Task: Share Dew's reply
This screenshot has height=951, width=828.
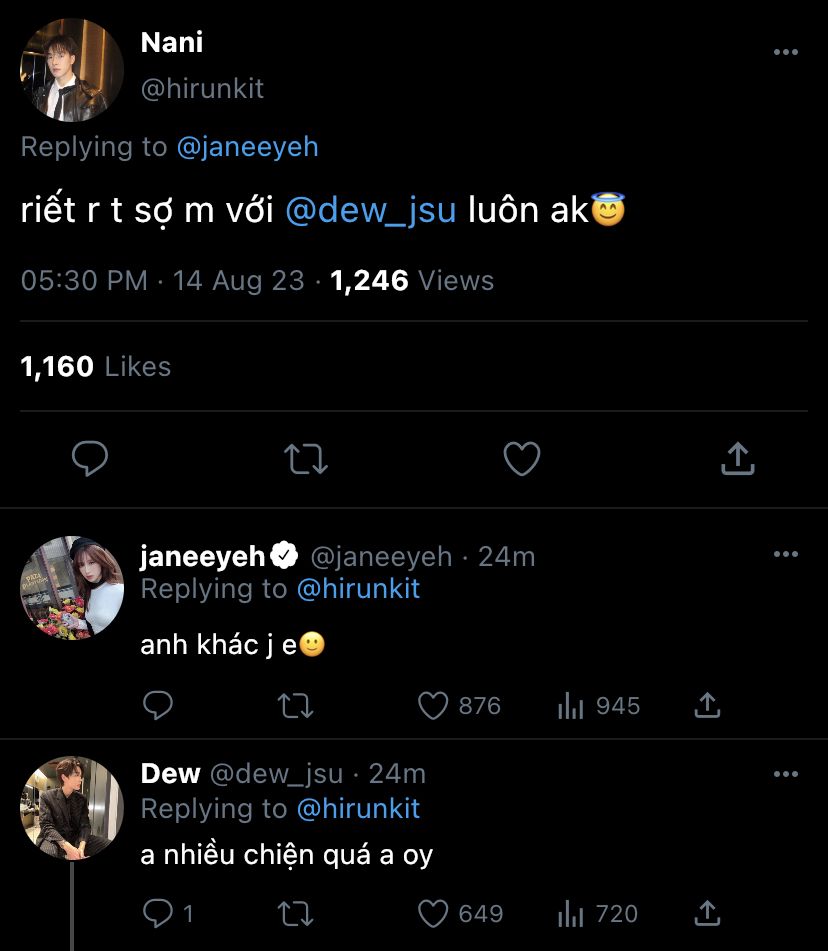Action: (707, 913)
